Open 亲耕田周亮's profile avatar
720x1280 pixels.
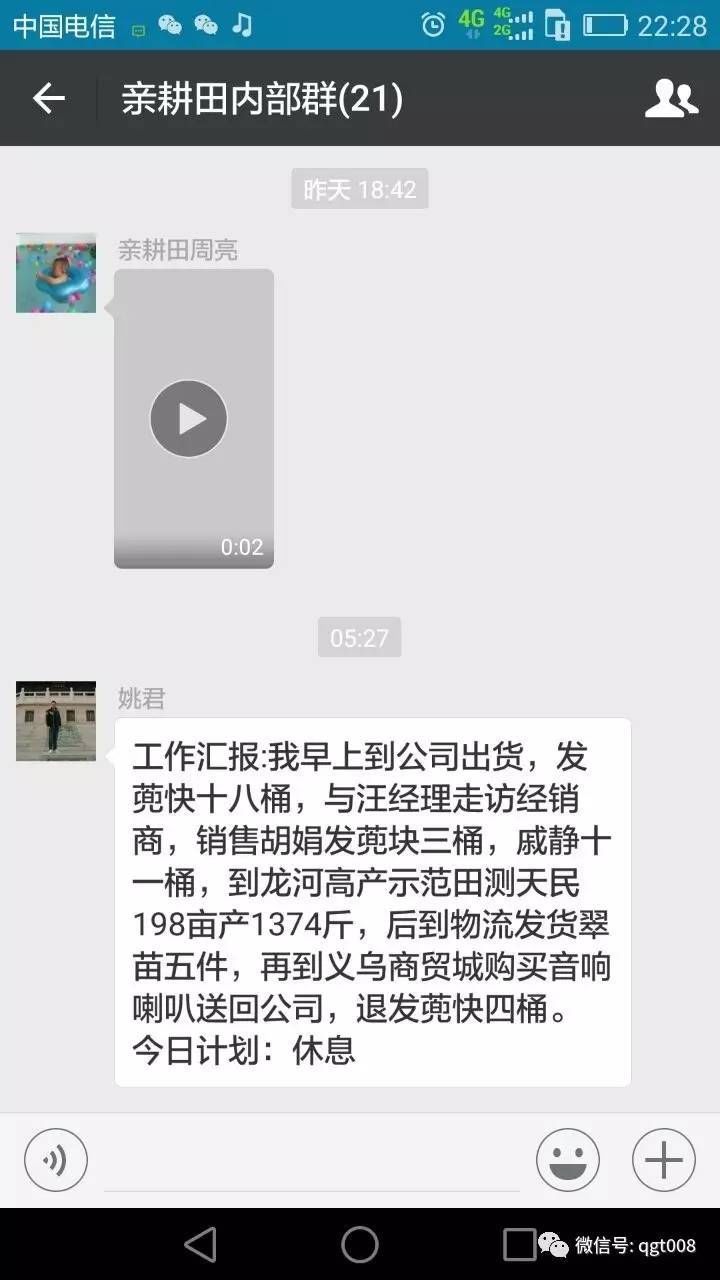[56, 273]
